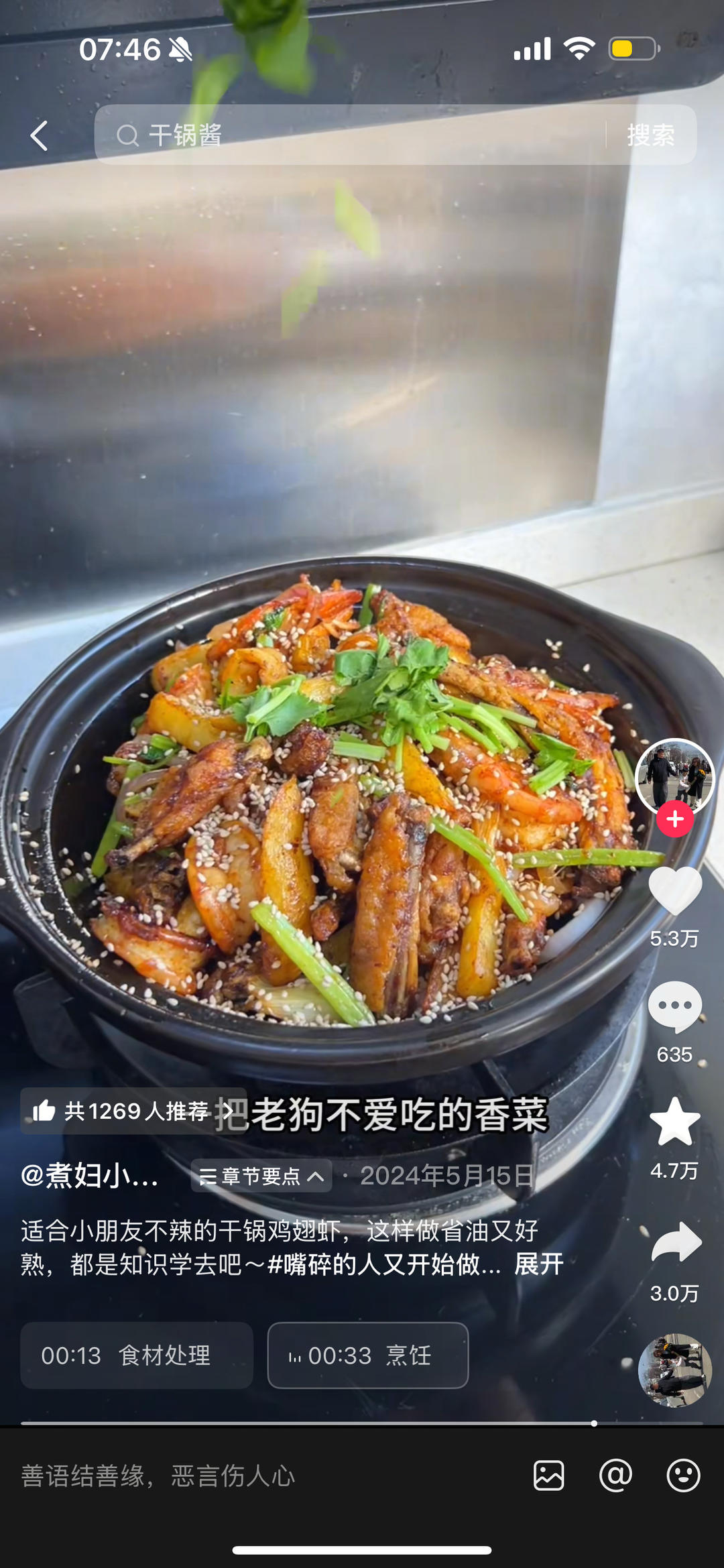
Task: Open the comments with 635 replies
Action: click(674, 1006)
